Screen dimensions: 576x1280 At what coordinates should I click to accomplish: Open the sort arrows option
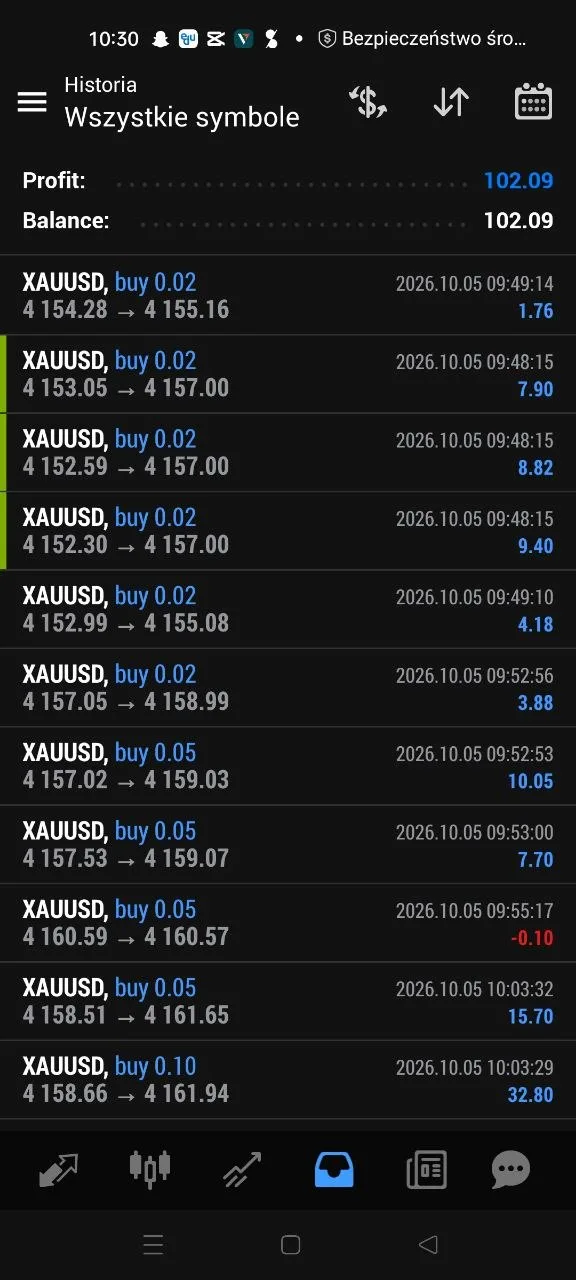pyautogui.click(x=451, y=102)
